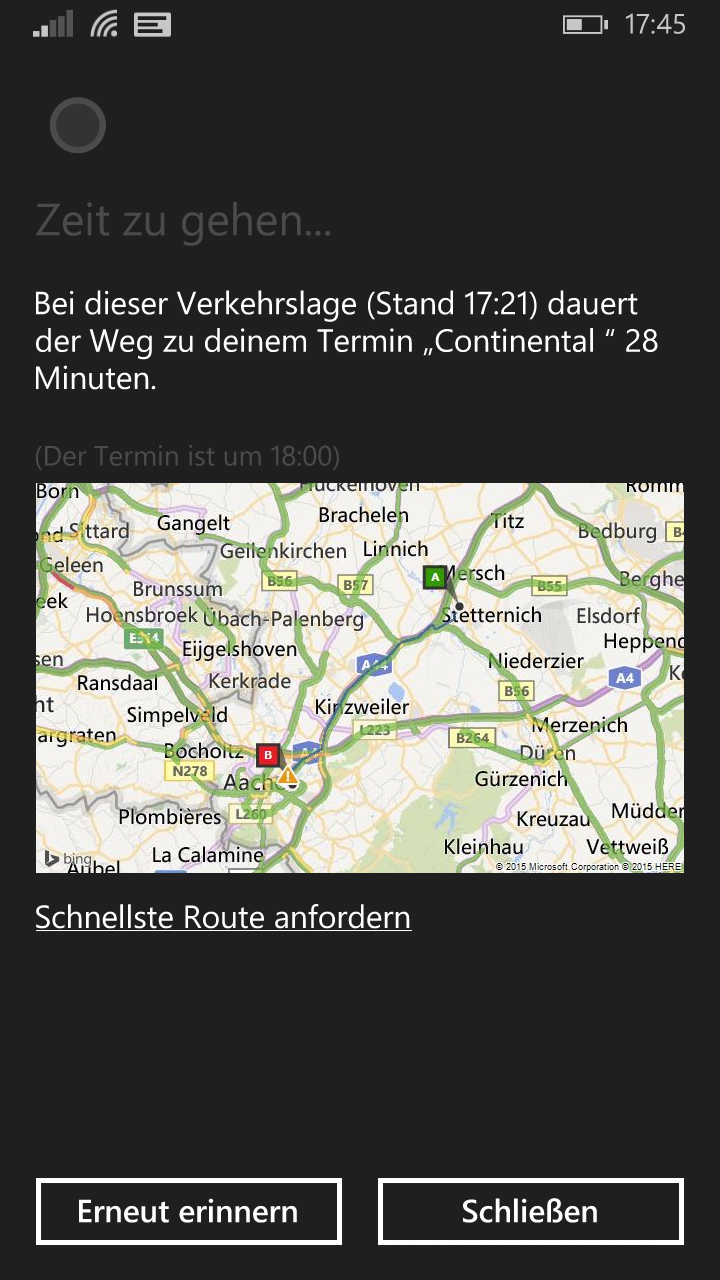Tap the Cortana circle icon
The width and height of the screenshot is (720, 1280).
coord(77,125)
